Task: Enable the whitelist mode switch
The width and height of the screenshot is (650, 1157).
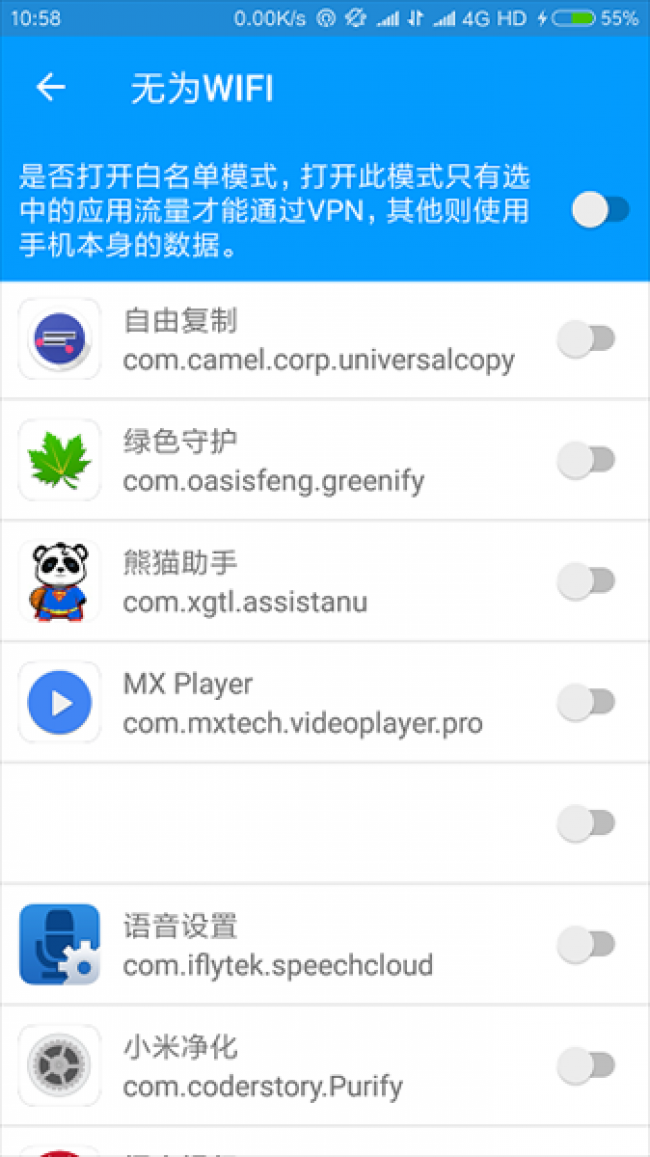Action: (600, 210)
